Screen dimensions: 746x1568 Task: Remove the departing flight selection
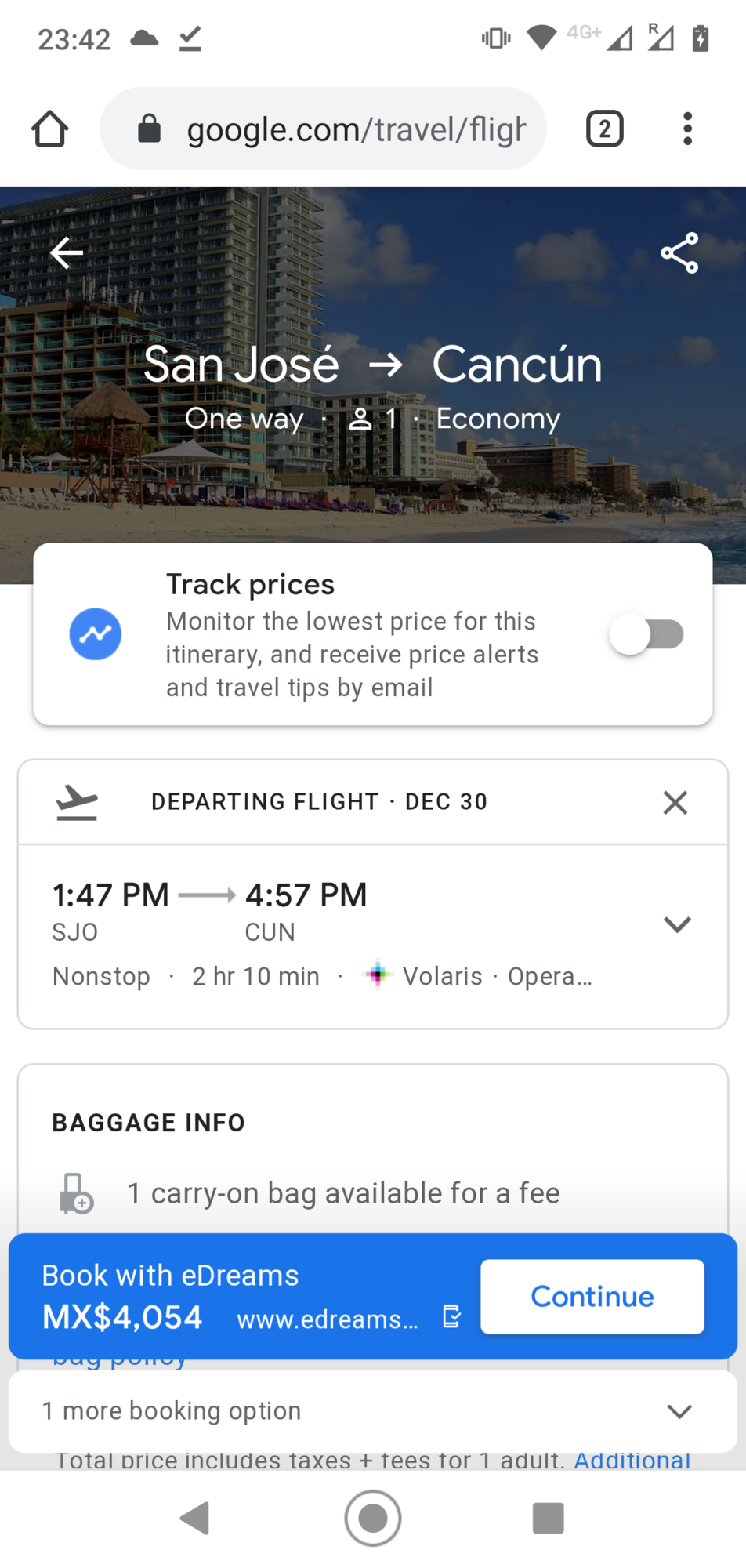675,802
